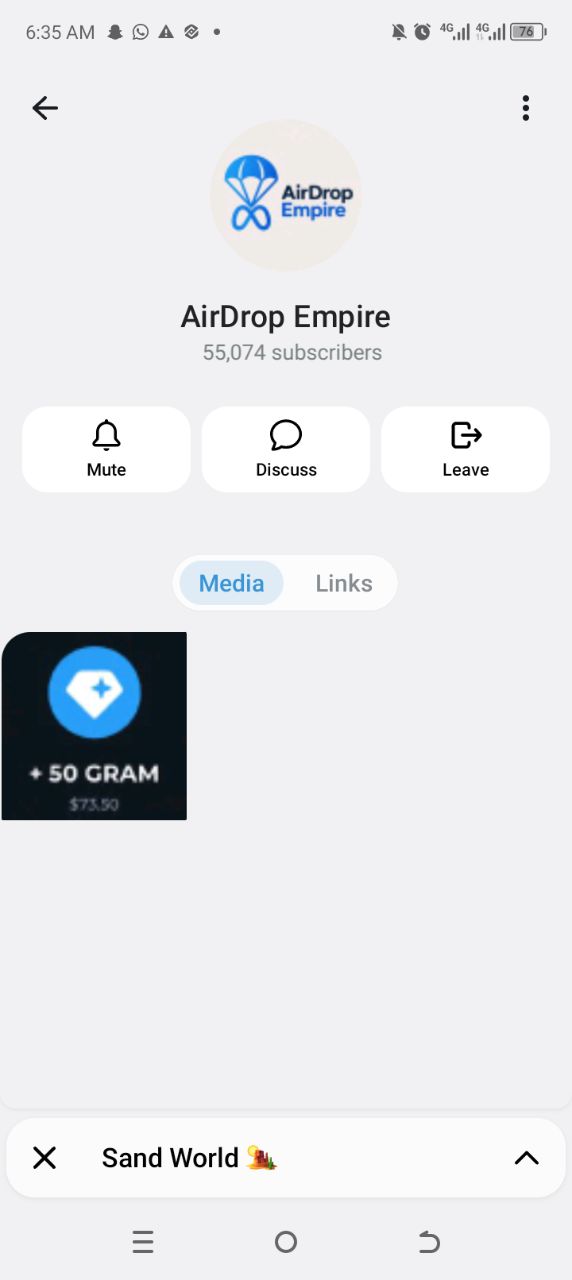
Task: Switch to the Links tab
Action: pos(344,583)
